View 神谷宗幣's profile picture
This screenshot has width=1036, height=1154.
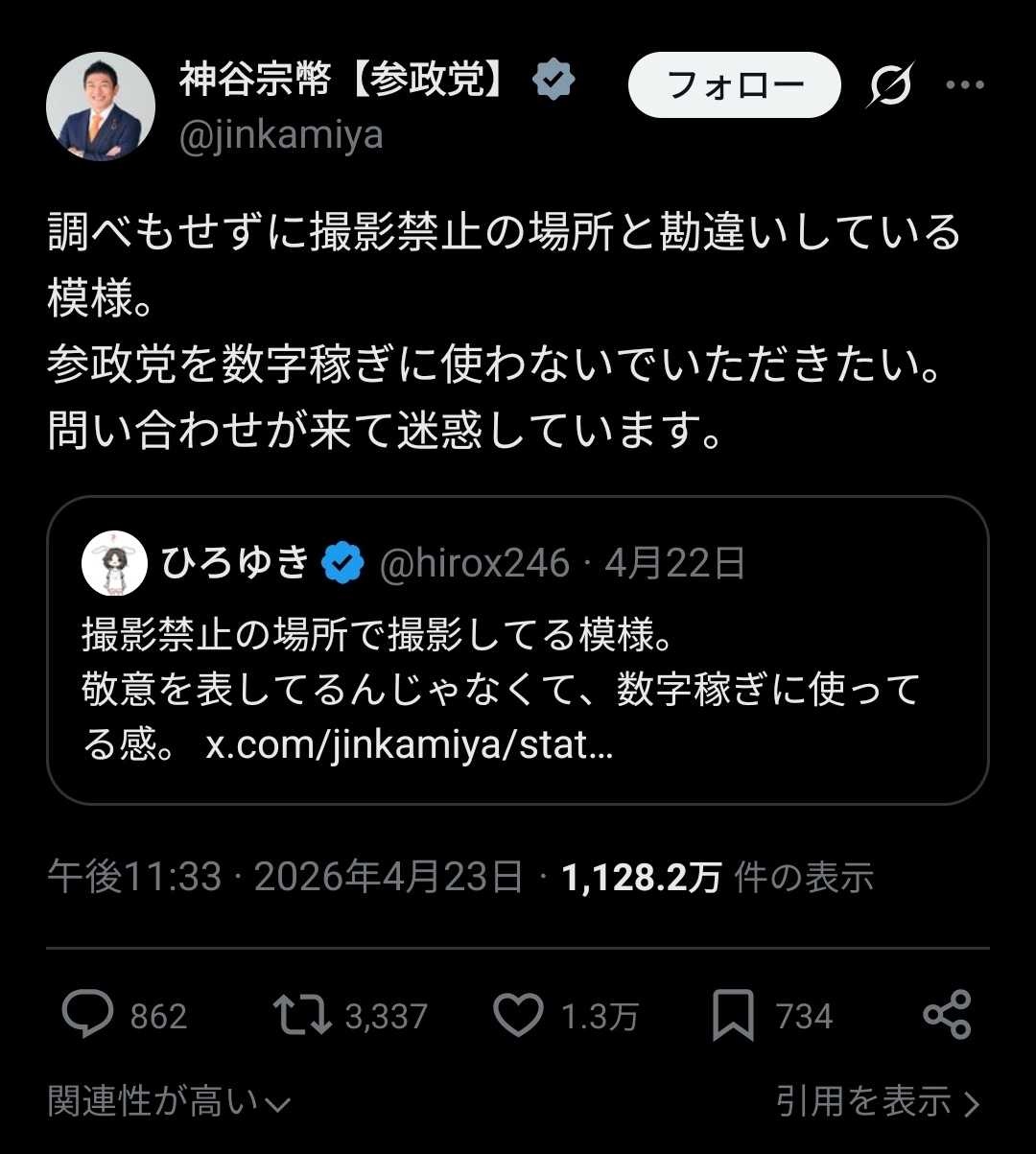point(101,106)
